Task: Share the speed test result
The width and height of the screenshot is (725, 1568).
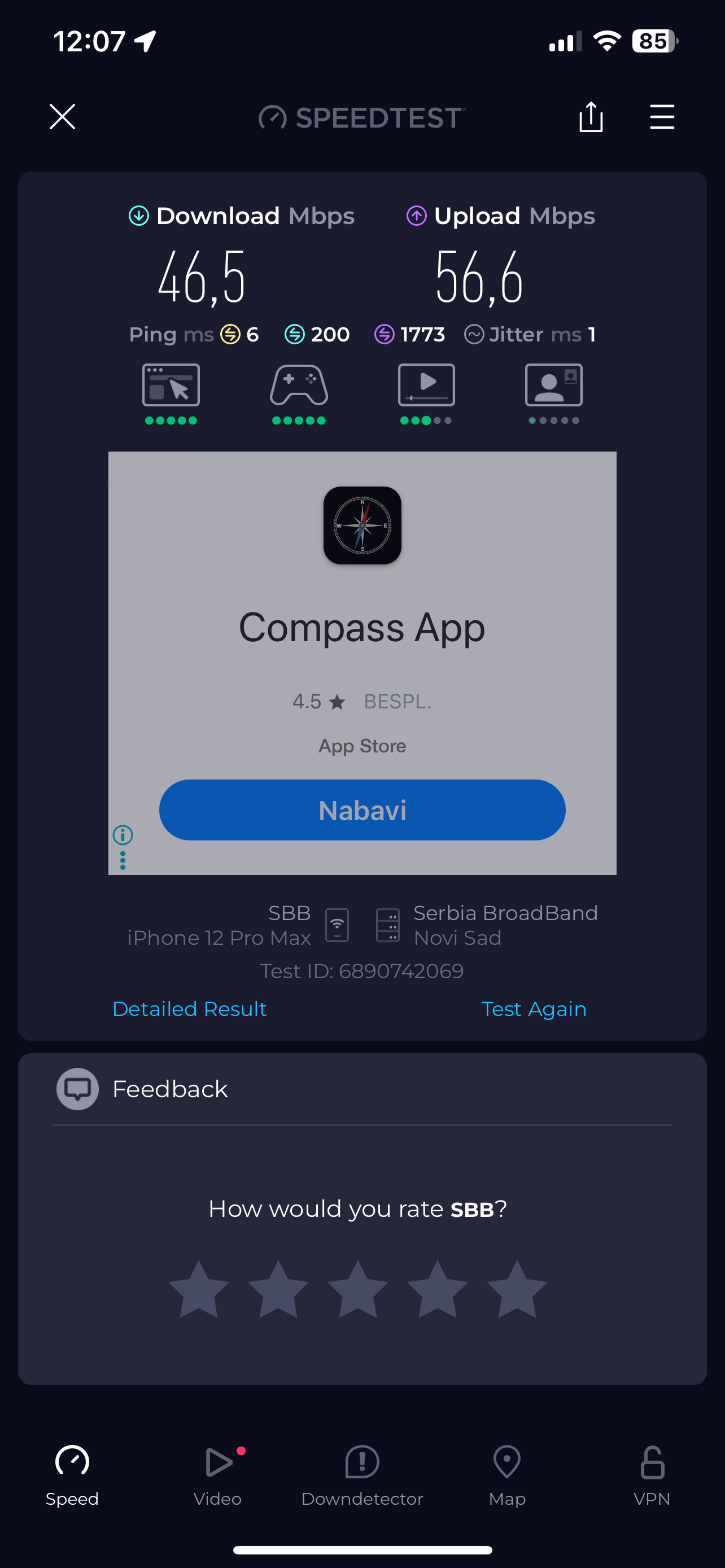Action: 591,117
